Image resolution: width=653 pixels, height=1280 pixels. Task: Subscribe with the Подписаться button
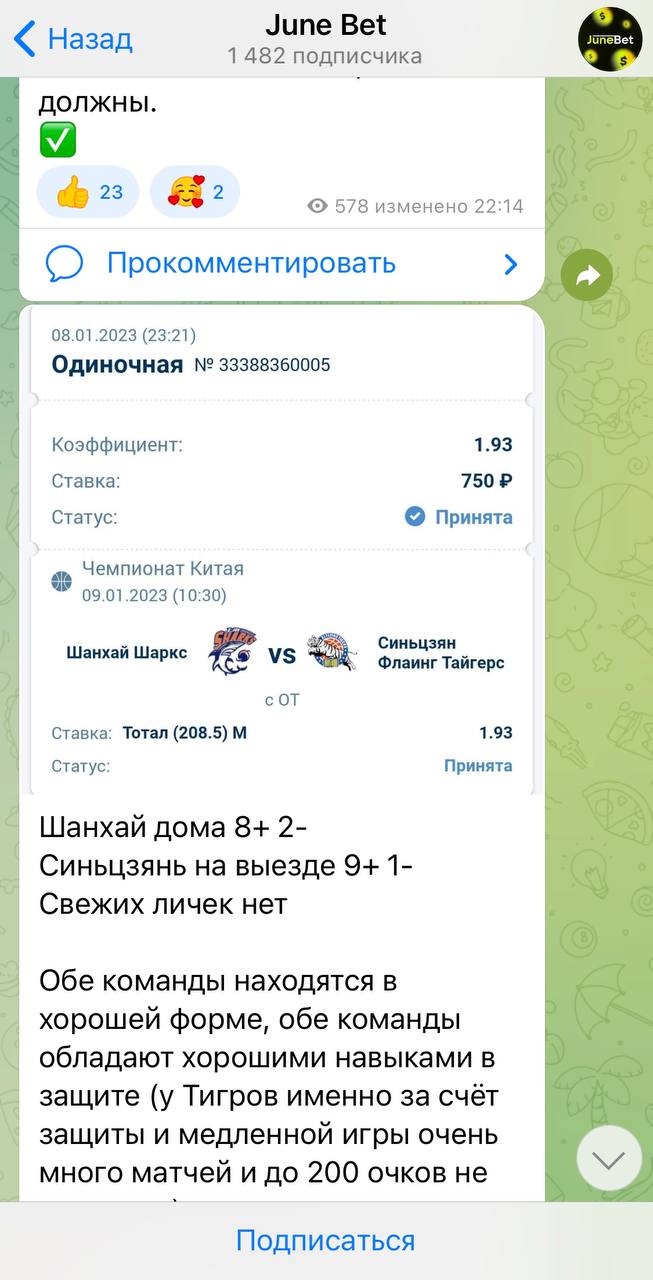point(326,1240)
